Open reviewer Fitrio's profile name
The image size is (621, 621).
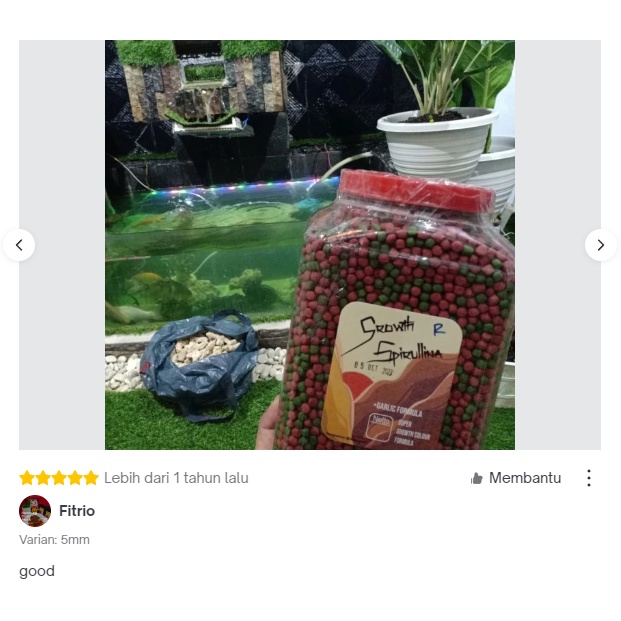coord(77,511)
